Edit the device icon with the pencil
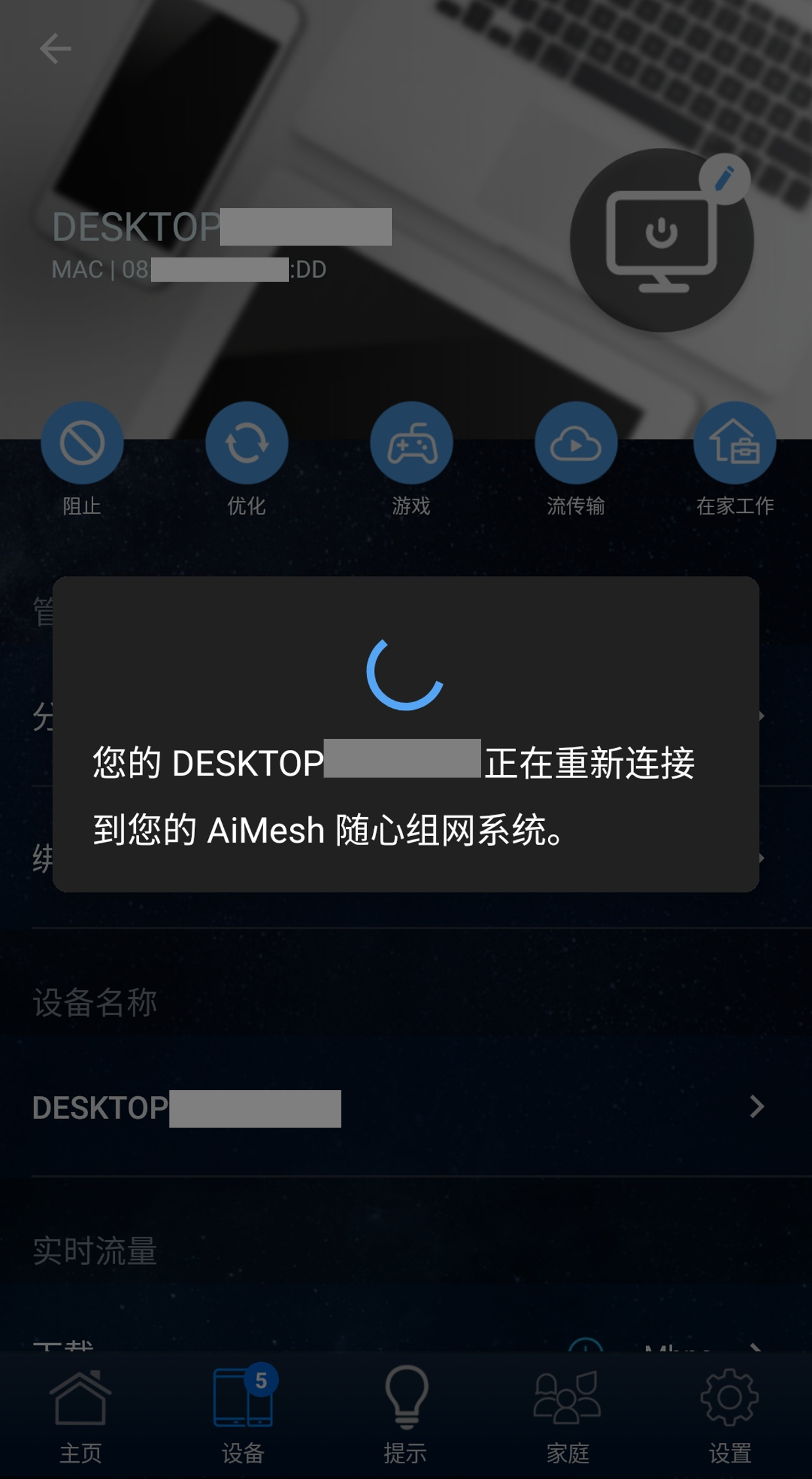 (x=724, y=179)
